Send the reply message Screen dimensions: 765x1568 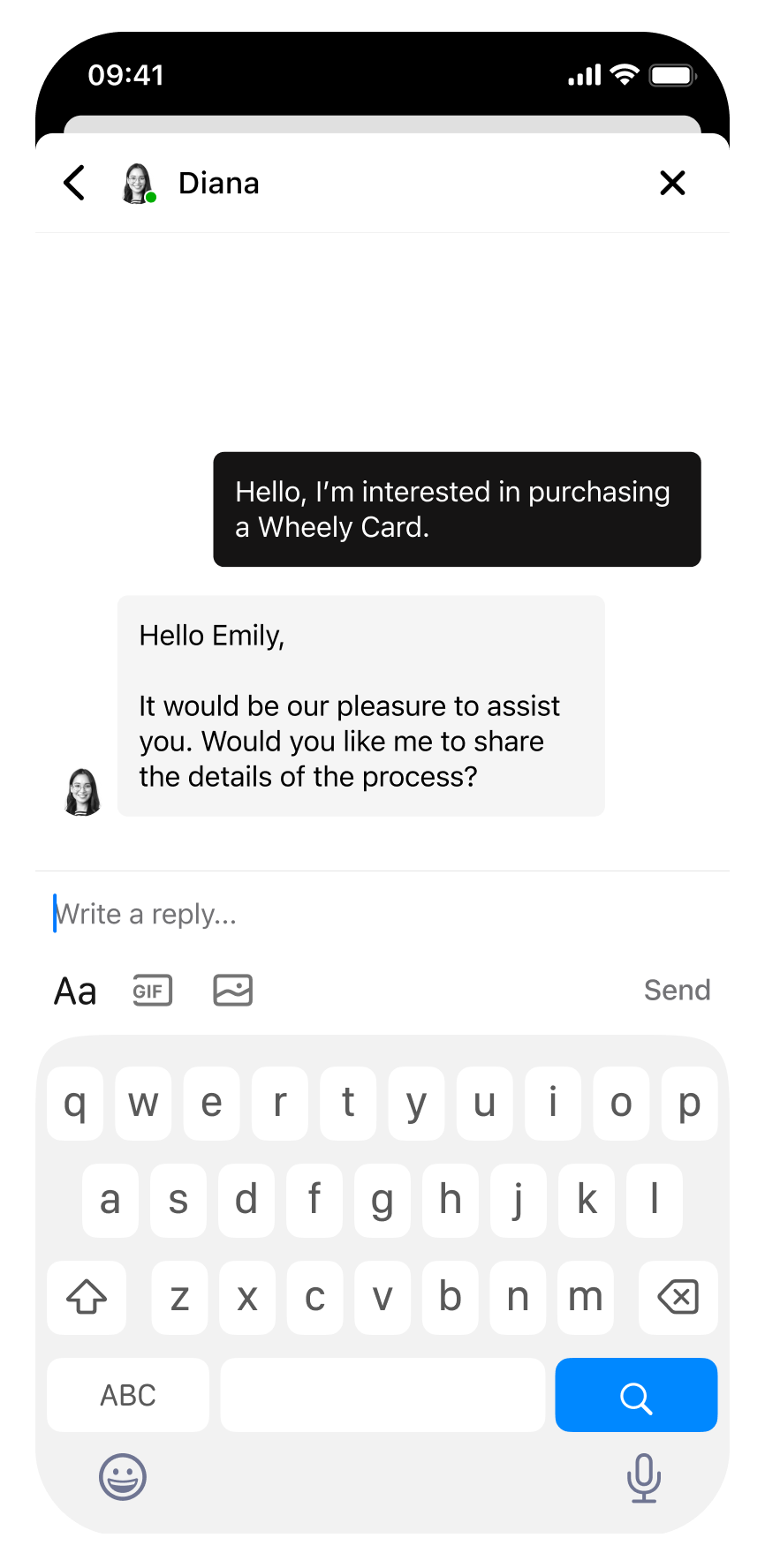(x=676, y=991)
